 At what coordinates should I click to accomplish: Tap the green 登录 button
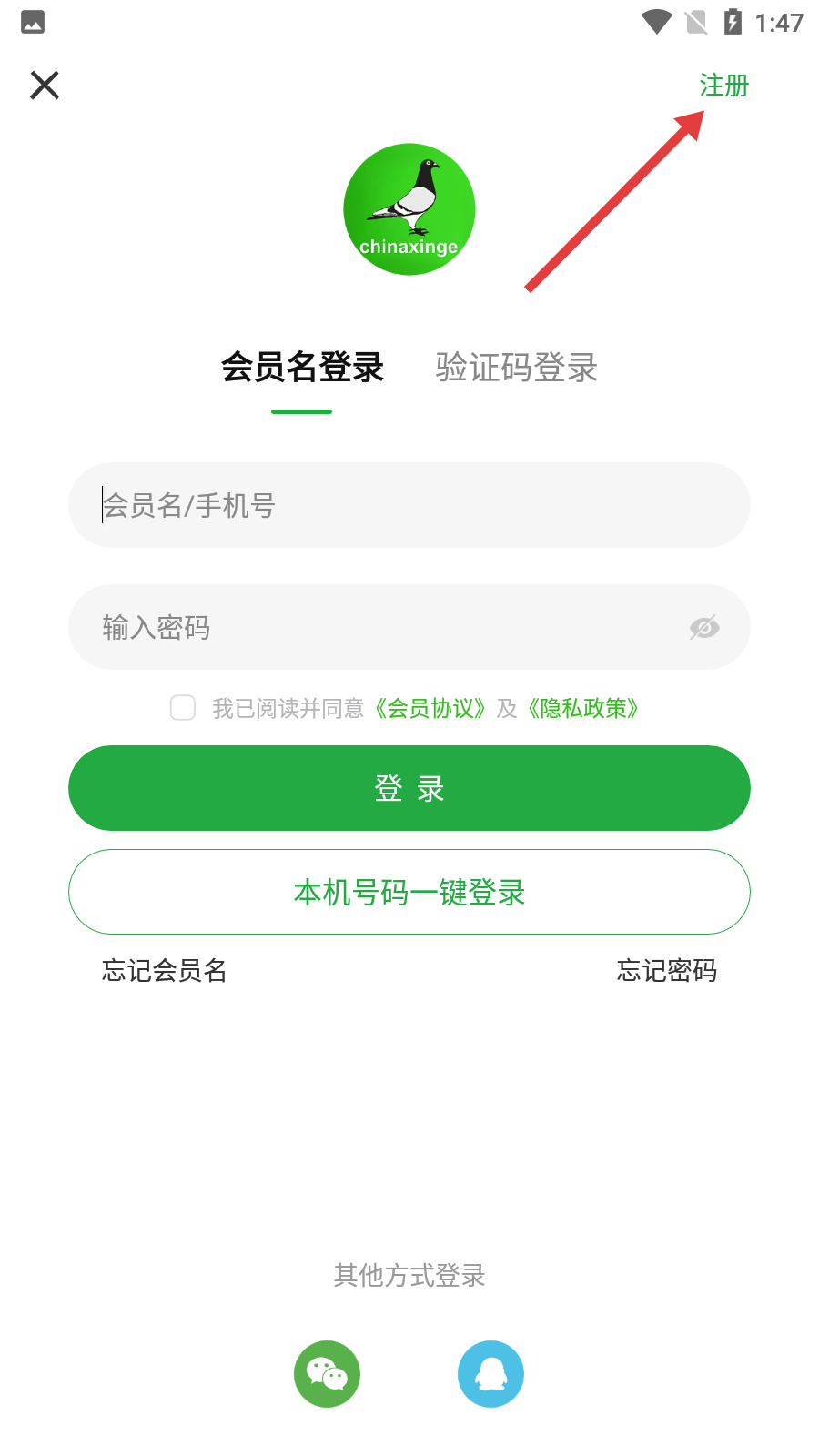coord(409,788)
